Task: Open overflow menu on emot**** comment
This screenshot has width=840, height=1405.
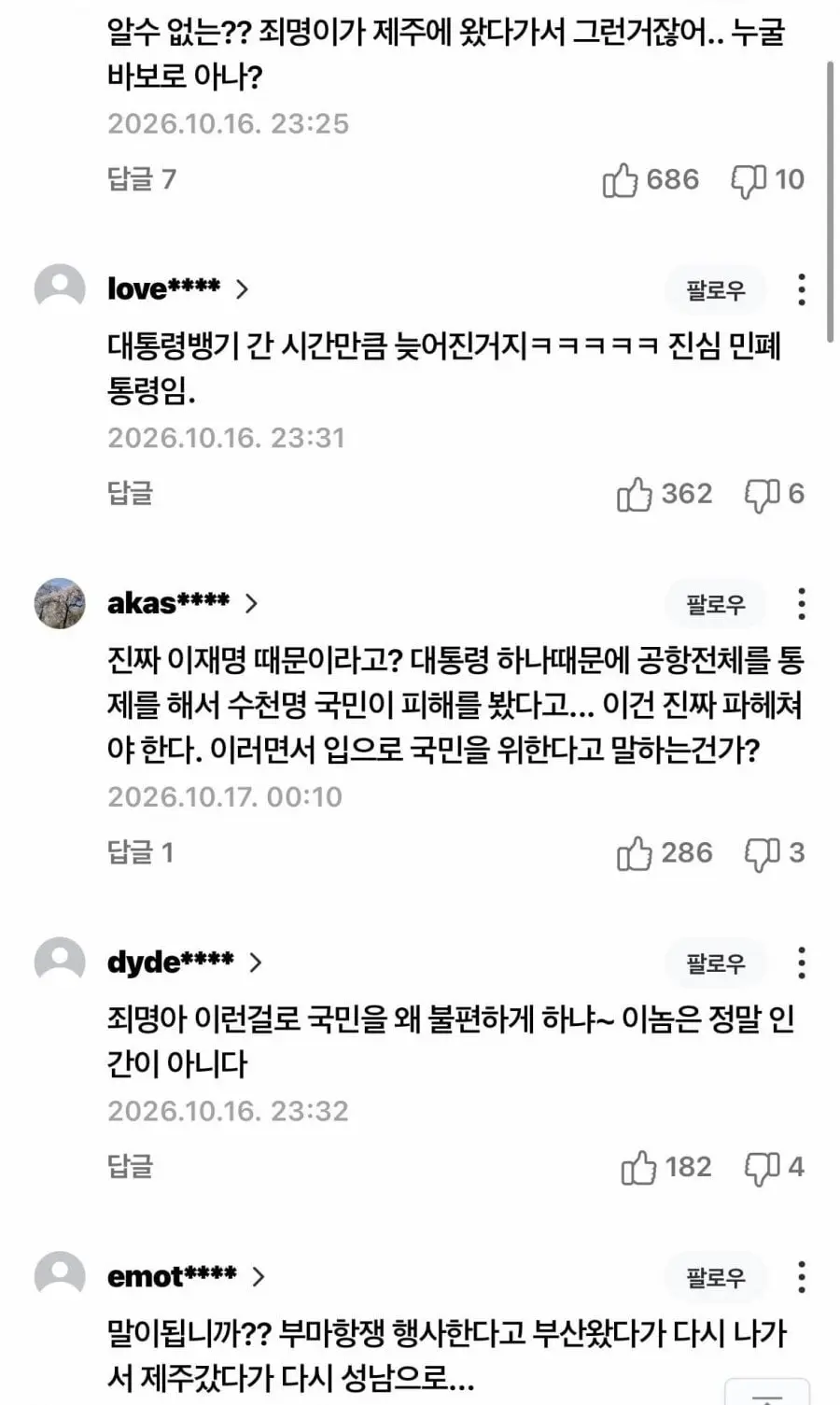Action: 801,1276
